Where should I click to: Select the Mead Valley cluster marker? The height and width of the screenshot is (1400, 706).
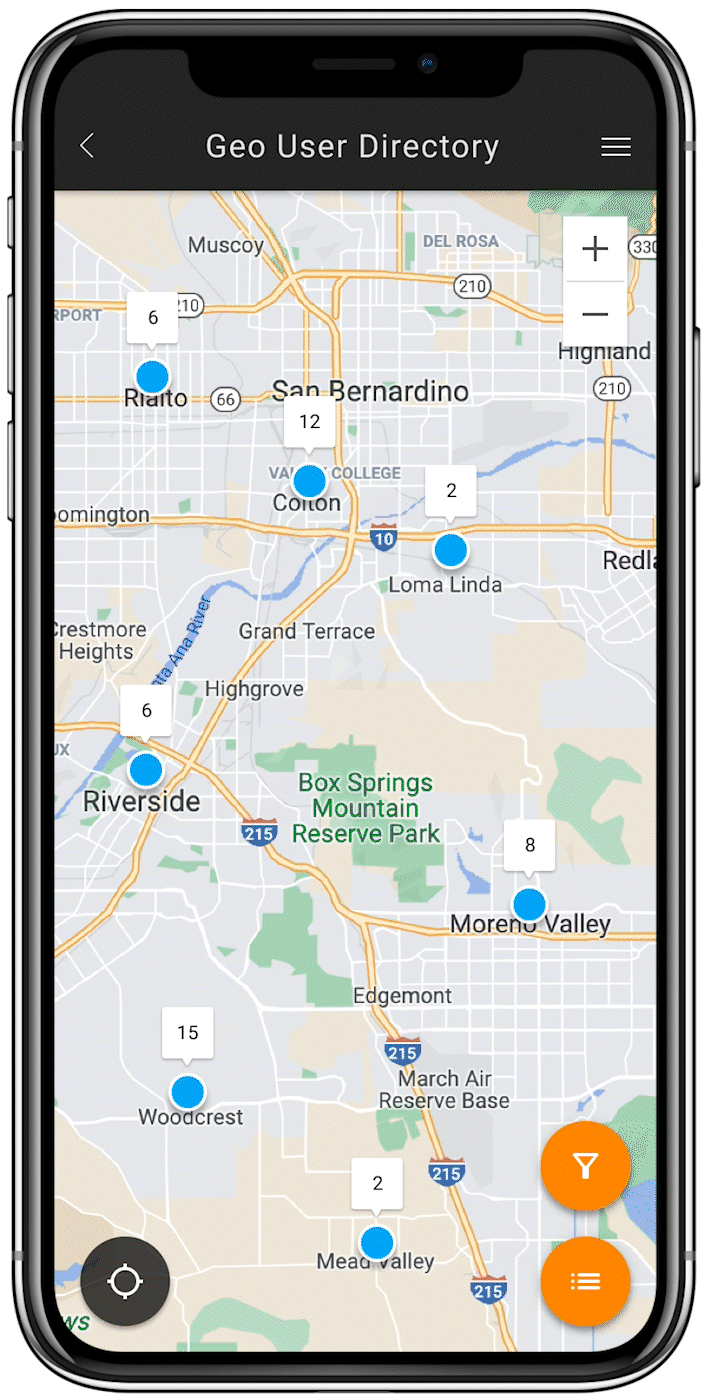(x=377, y=1243)
